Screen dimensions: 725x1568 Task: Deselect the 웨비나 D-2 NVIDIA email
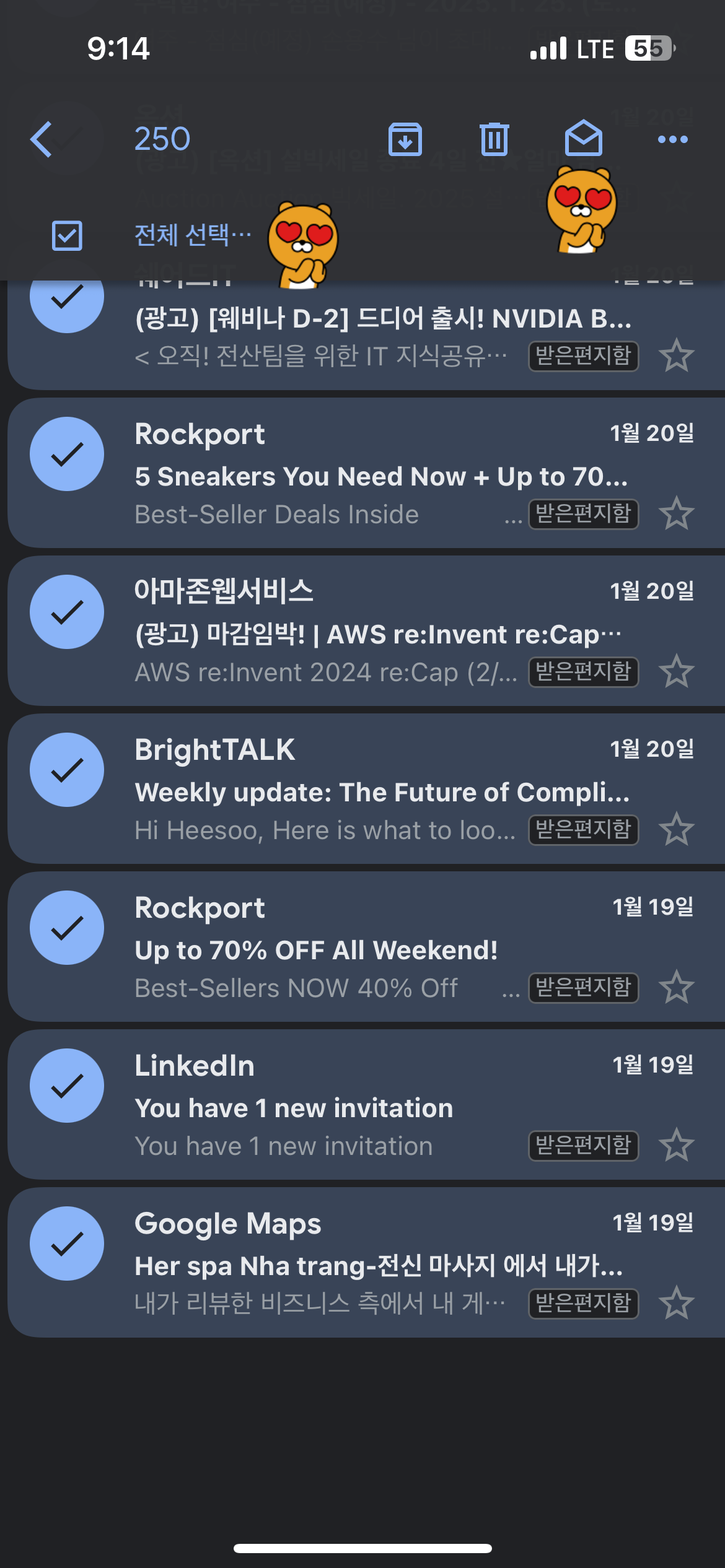coord(67,300)
